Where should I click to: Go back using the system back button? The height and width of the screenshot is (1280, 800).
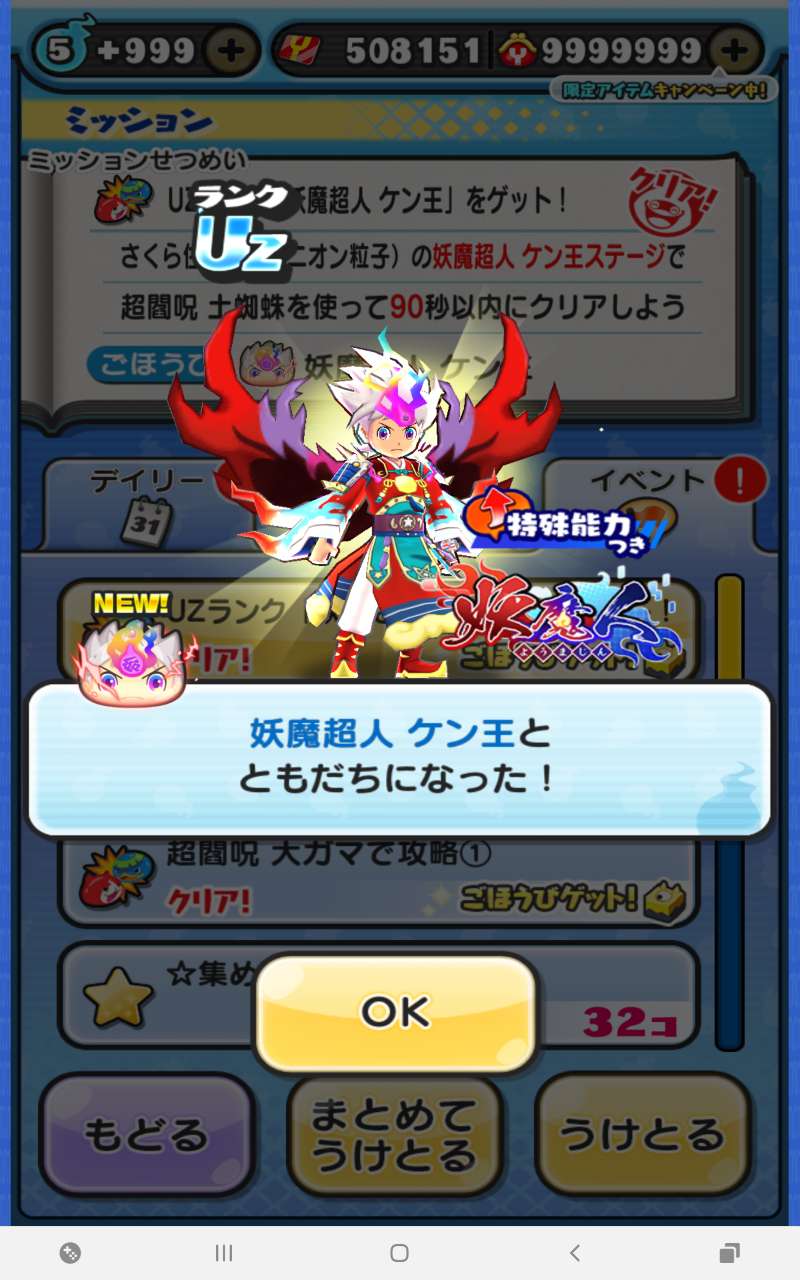[x=574, y=1253]
